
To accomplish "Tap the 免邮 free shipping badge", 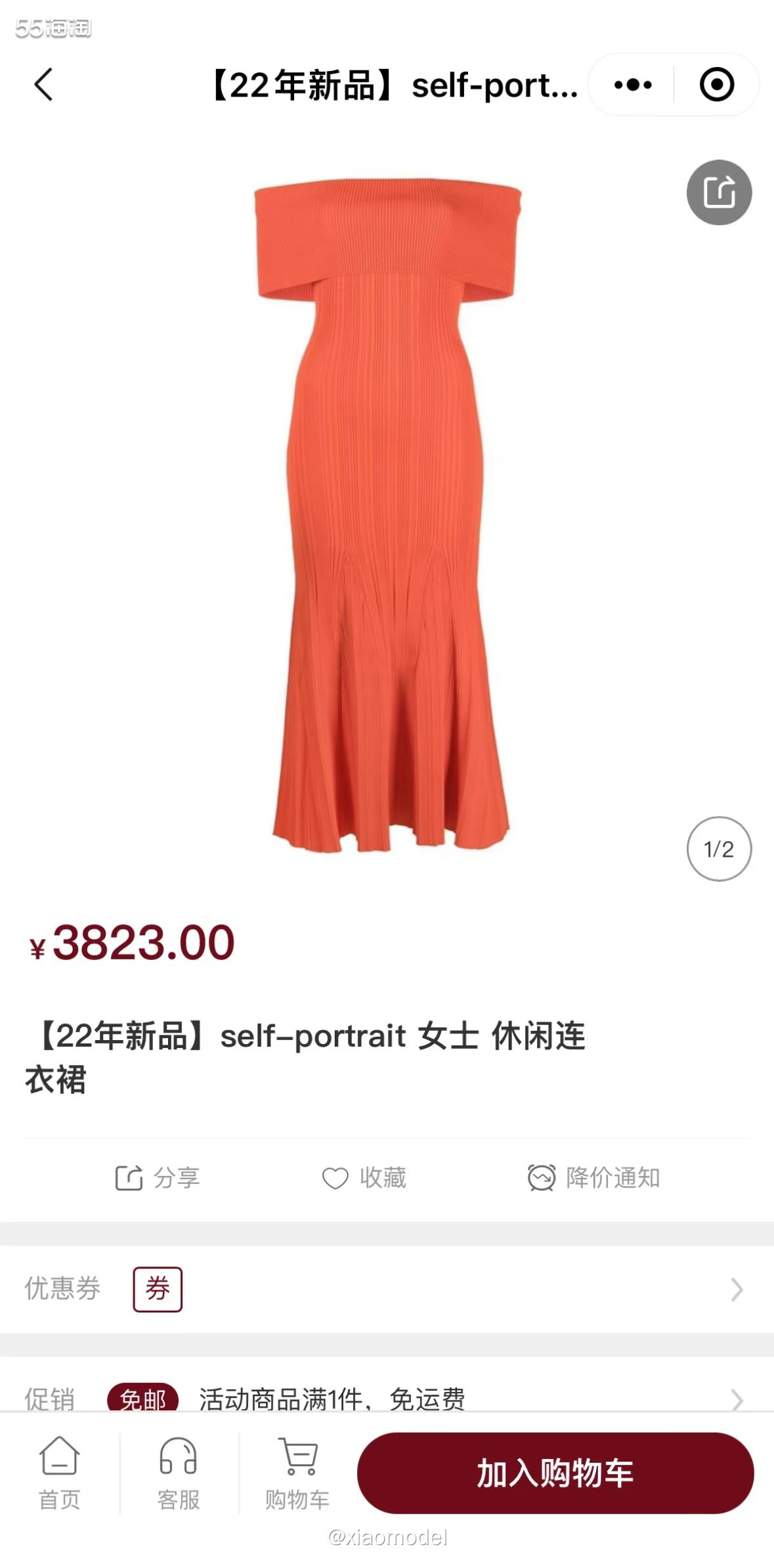I will (146, 1399).
